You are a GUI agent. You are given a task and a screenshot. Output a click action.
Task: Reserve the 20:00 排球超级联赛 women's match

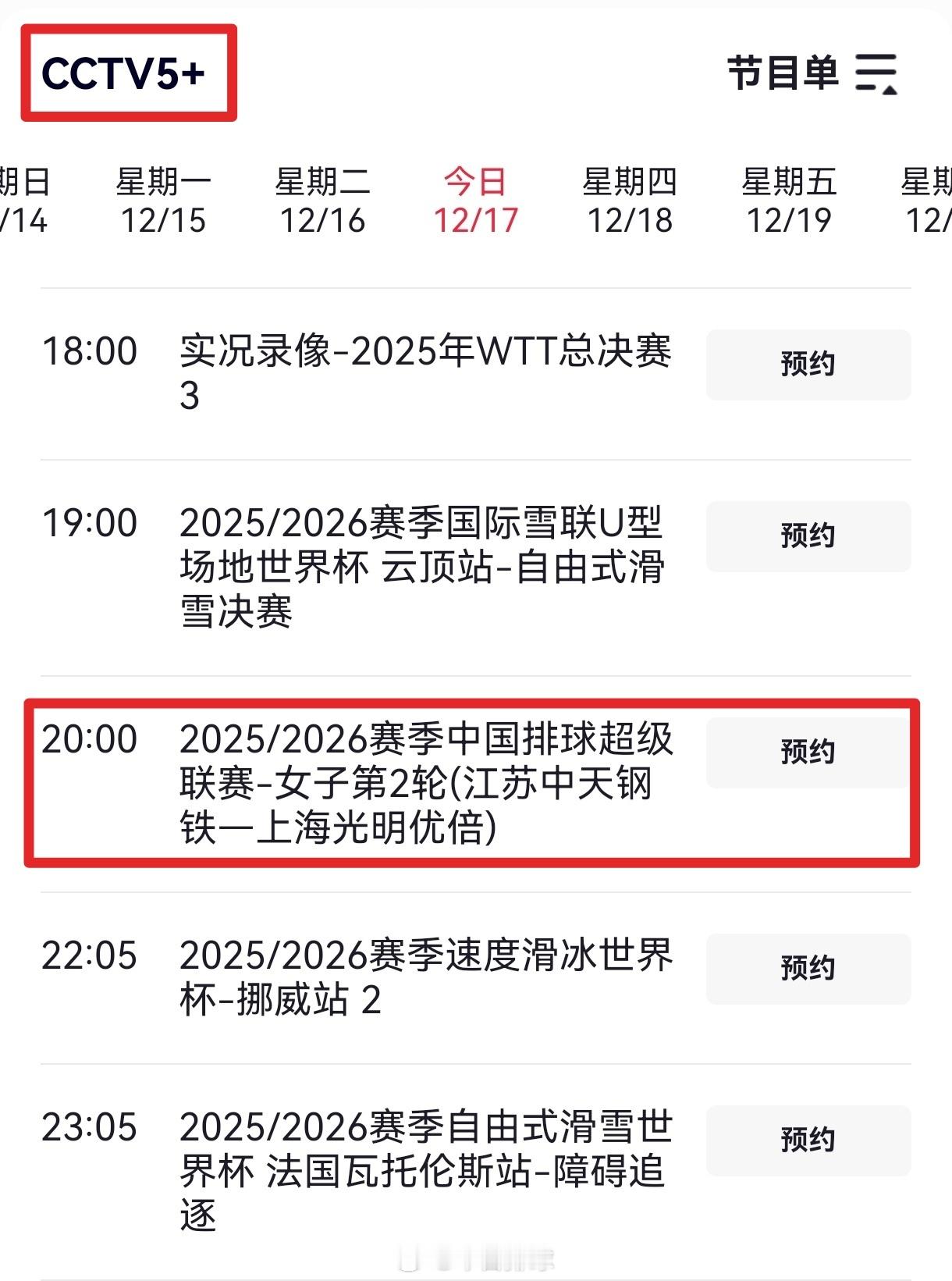pos(808,752)
